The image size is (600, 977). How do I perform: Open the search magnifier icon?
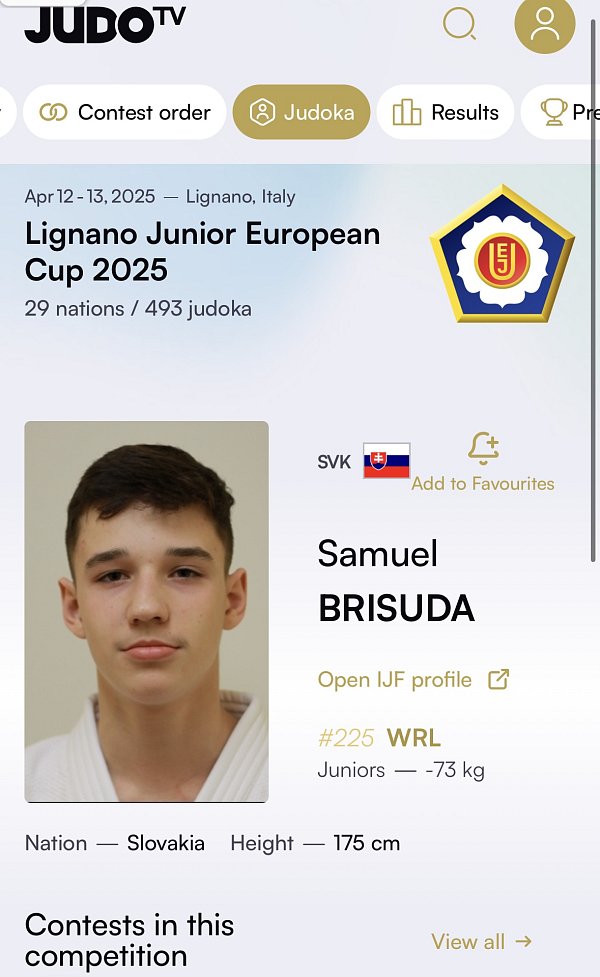(460, 25)
